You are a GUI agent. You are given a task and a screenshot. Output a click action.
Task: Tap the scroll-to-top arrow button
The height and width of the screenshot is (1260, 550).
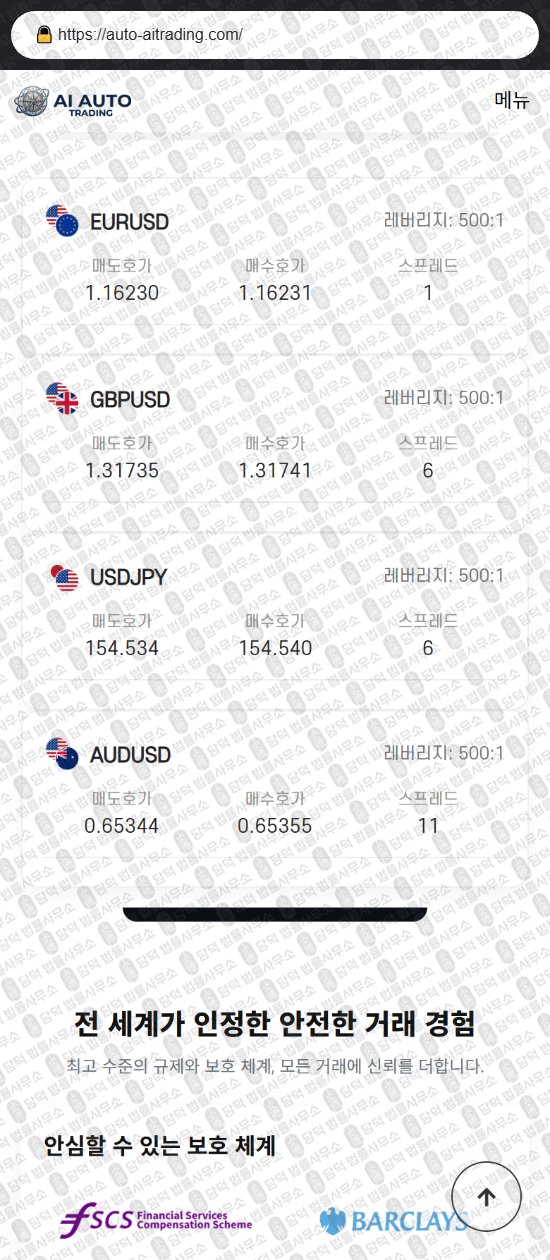coord(487,1197)
